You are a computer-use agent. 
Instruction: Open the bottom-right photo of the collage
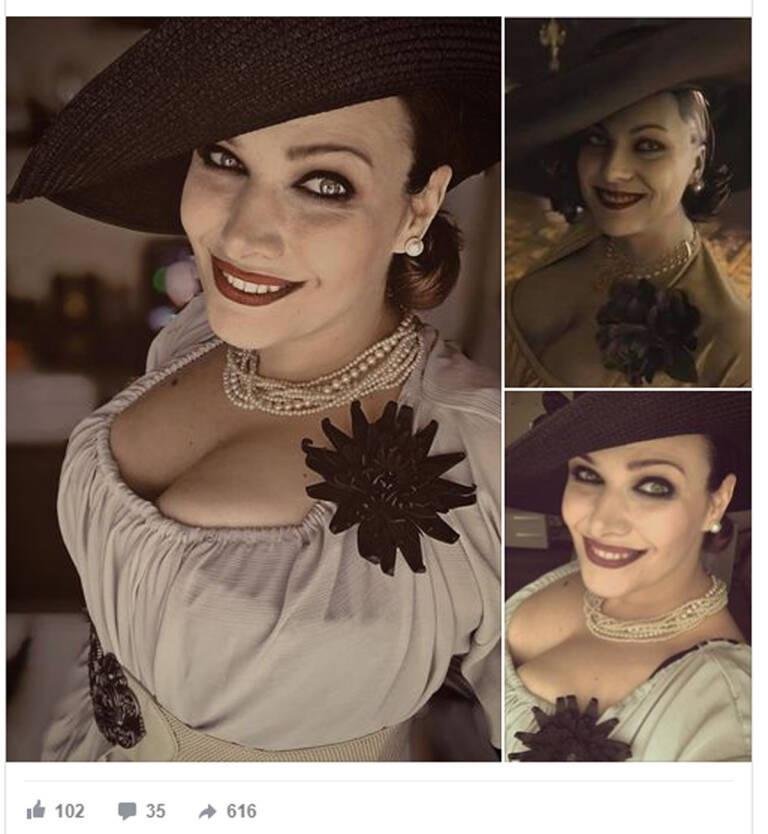coord(627,576)
